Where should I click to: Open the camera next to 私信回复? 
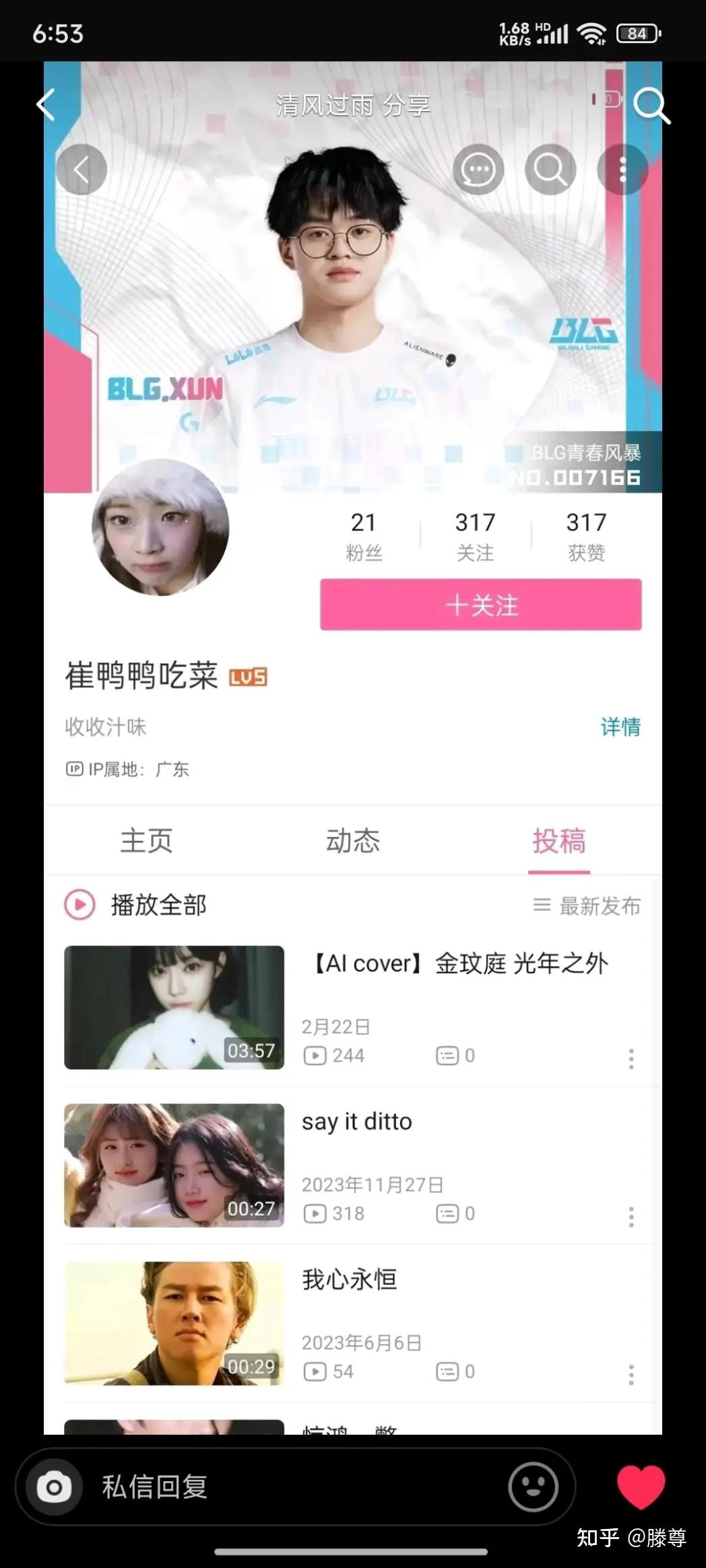(x=54, y=1487)
